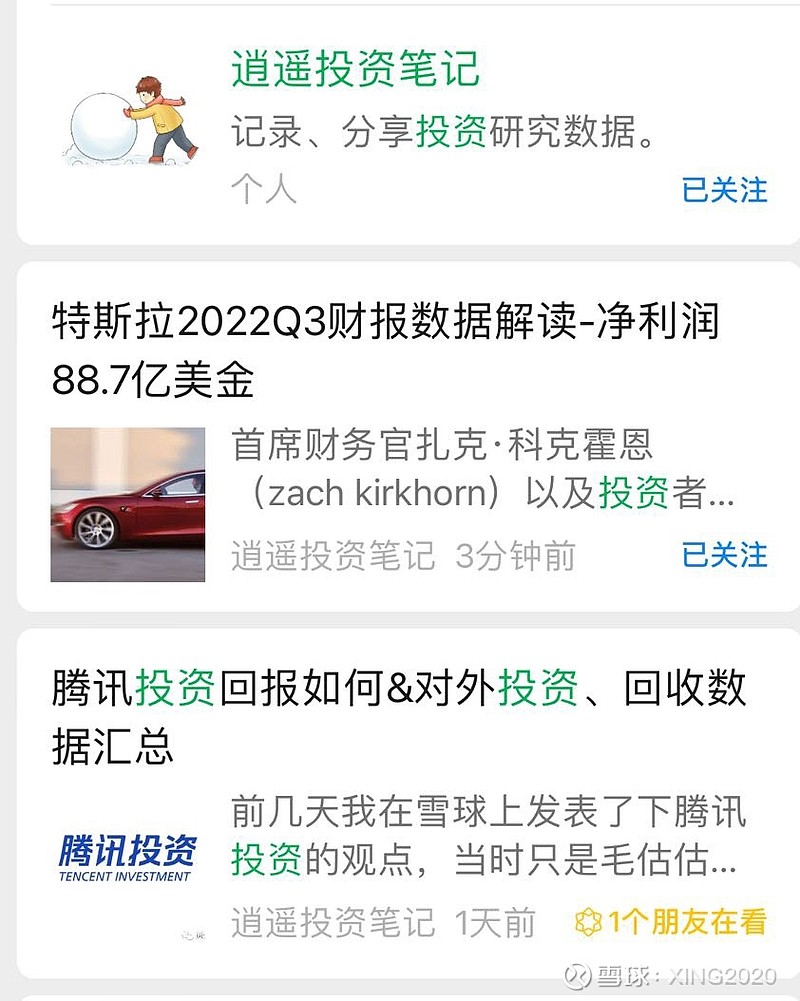Click the red Tesla car article thumbnail

(130, 502)
